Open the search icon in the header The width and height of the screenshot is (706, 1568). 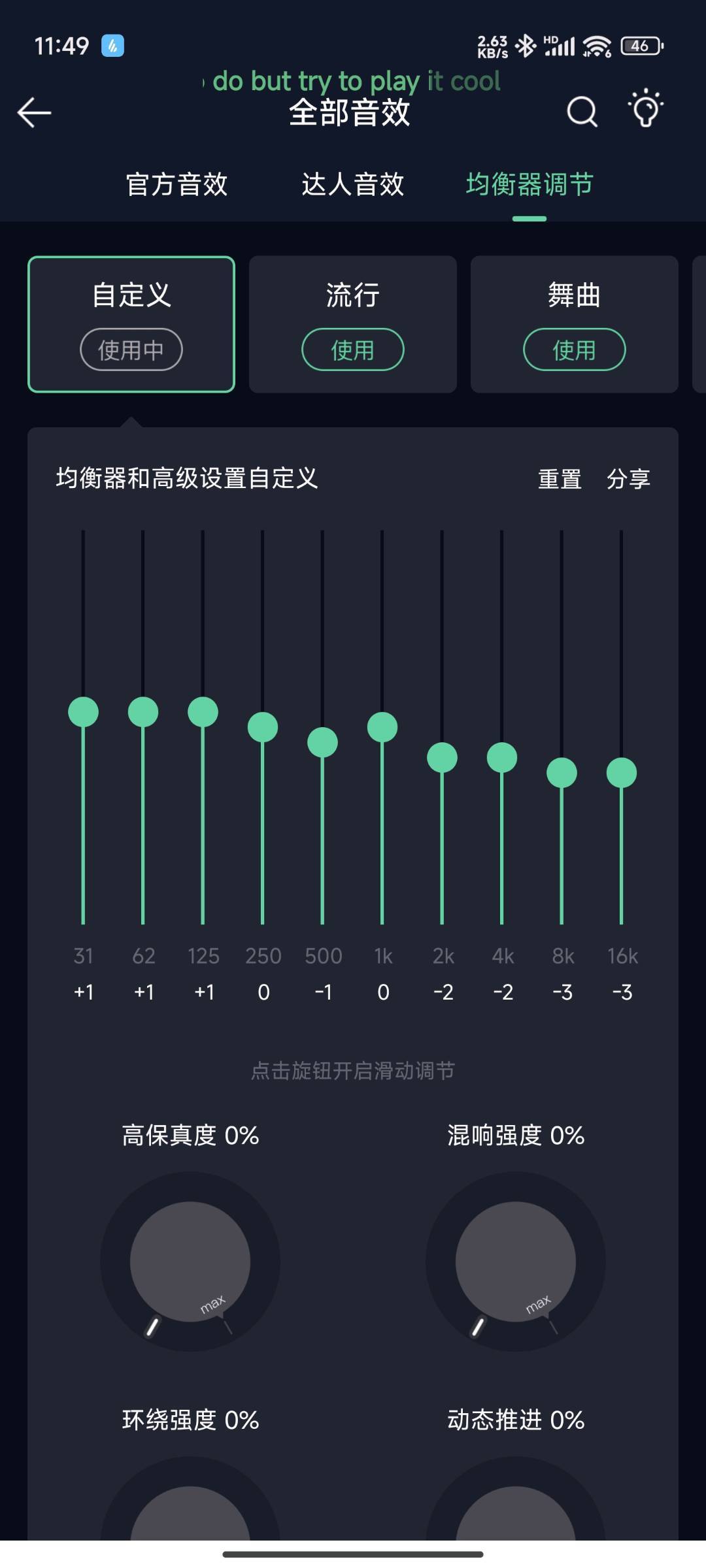coord(582,112)
